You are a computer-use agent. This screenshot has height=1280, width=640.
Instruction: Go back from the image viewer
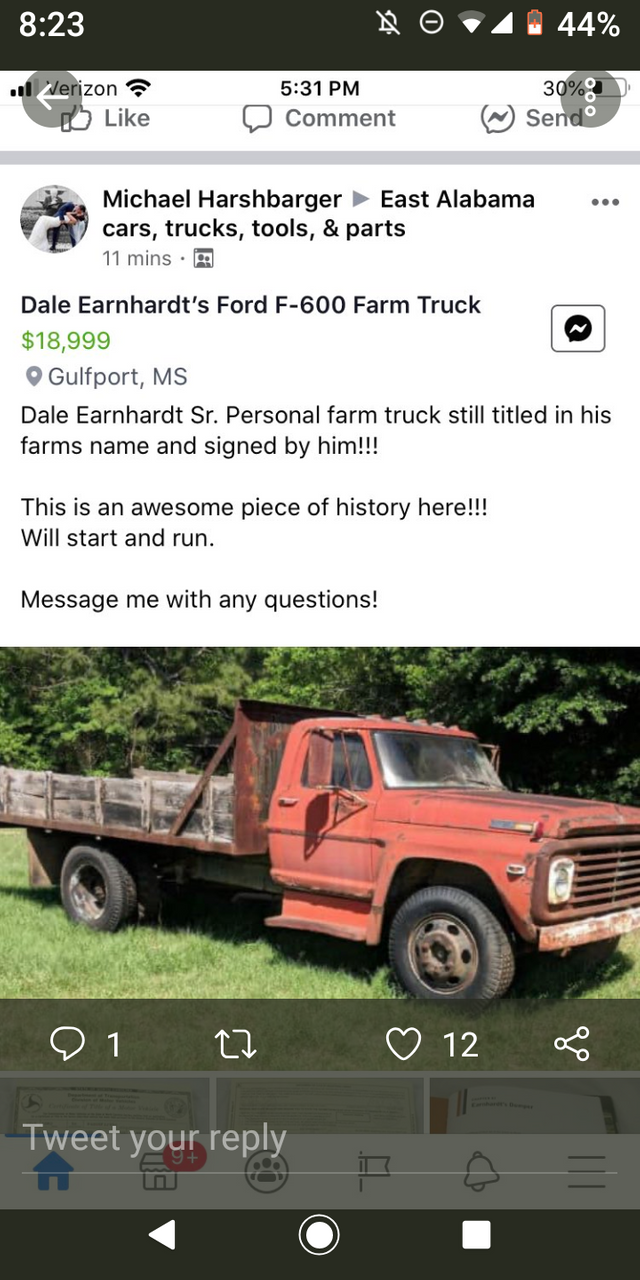pos(50,98)
